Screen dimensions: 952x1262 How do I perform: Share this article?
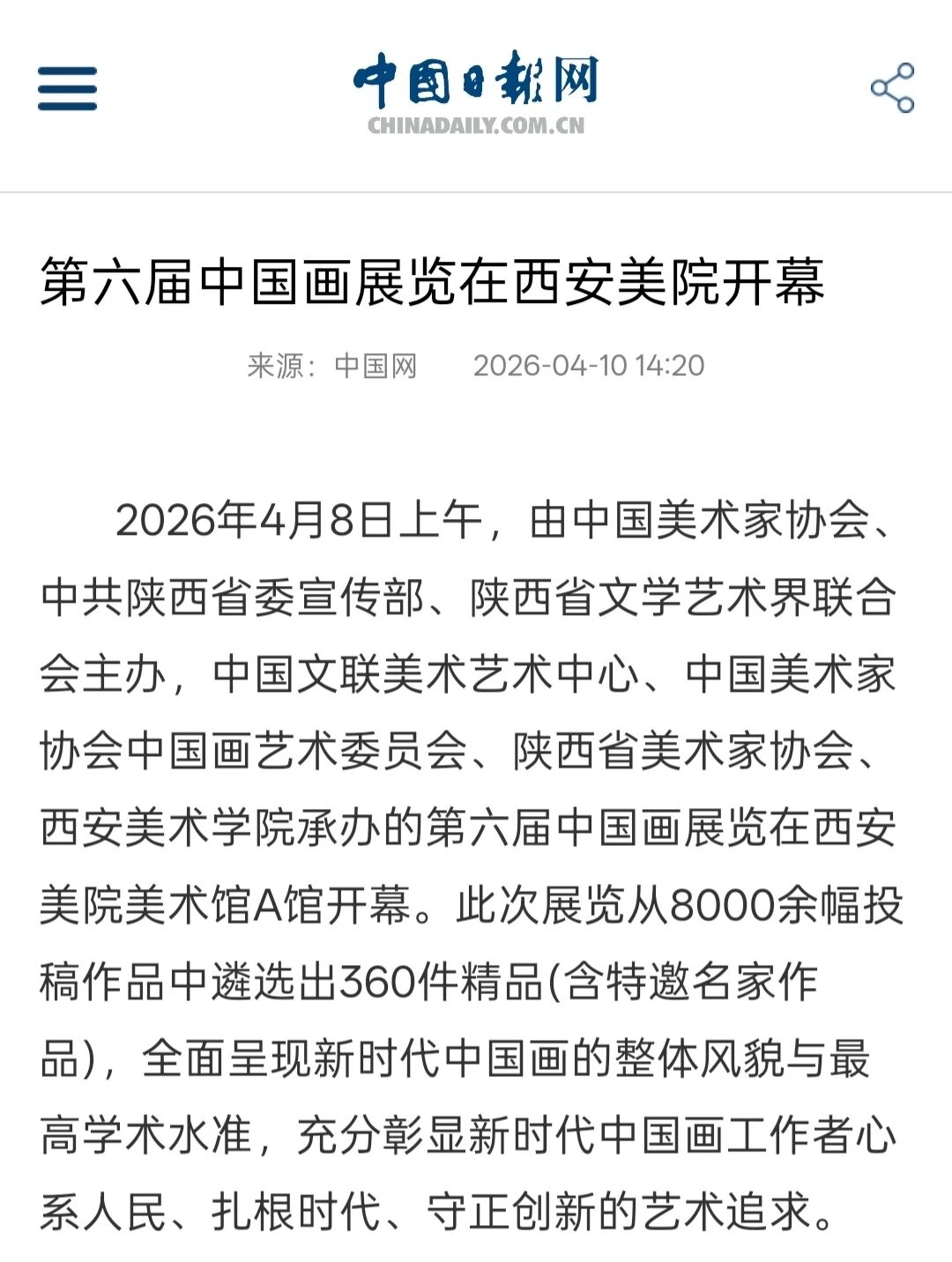point(892,88)
